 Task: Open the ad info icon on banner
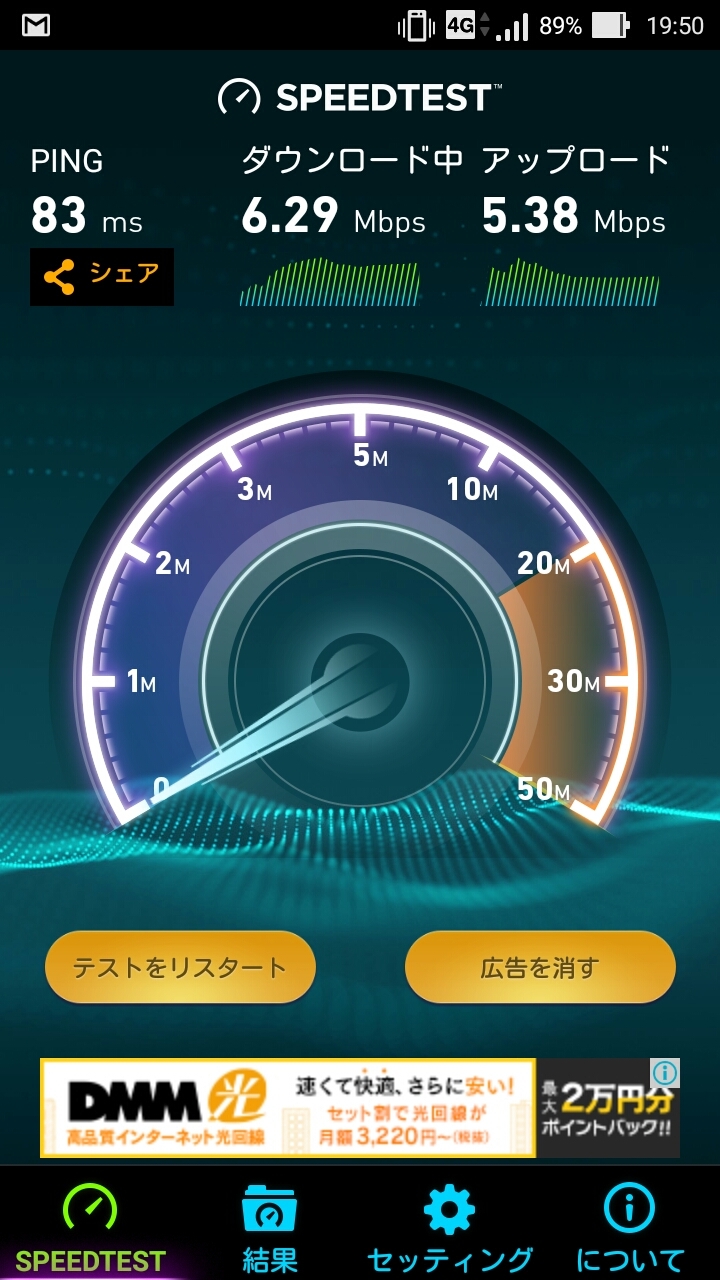click(665, 1073)
